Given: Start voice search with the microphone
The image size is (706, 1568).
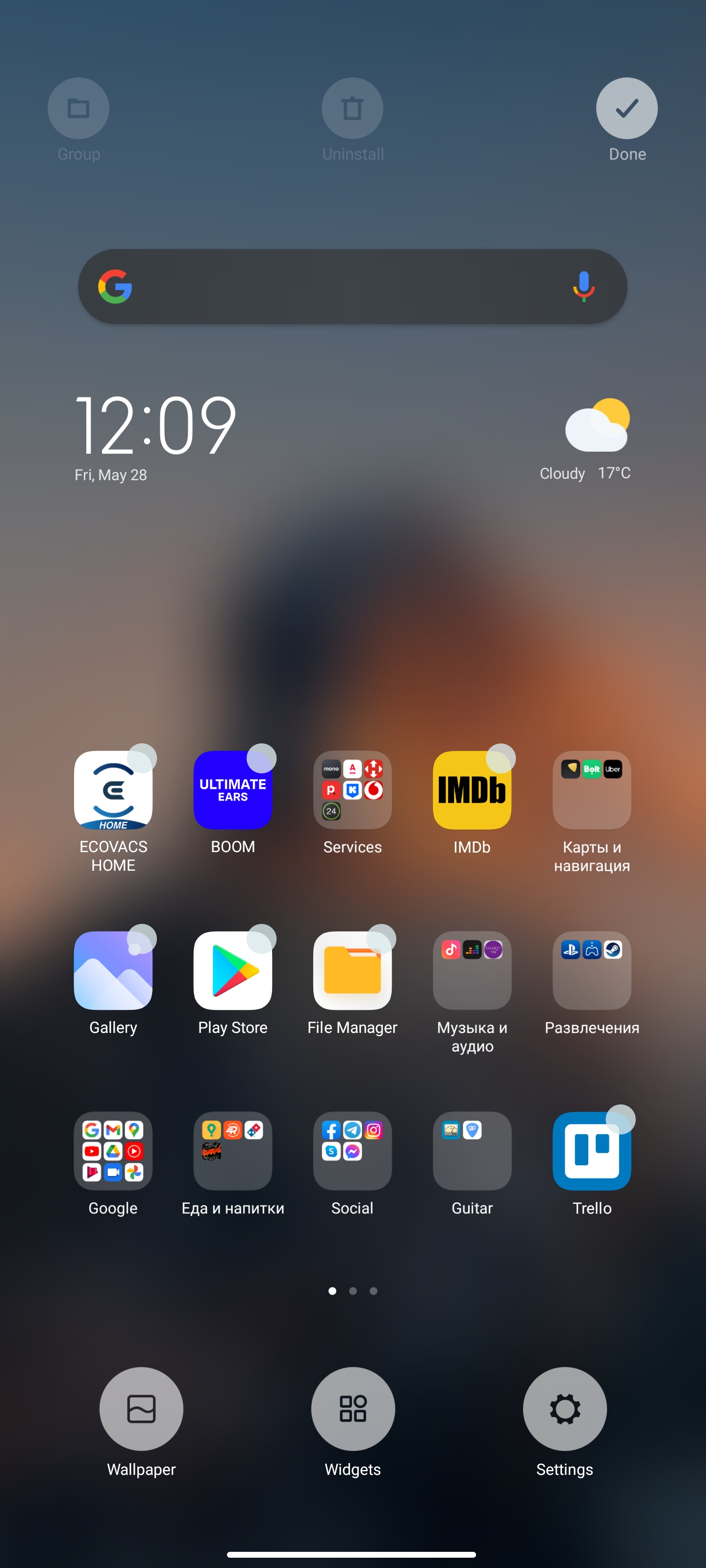Looking at the screenshot, I should coord(583,286).
